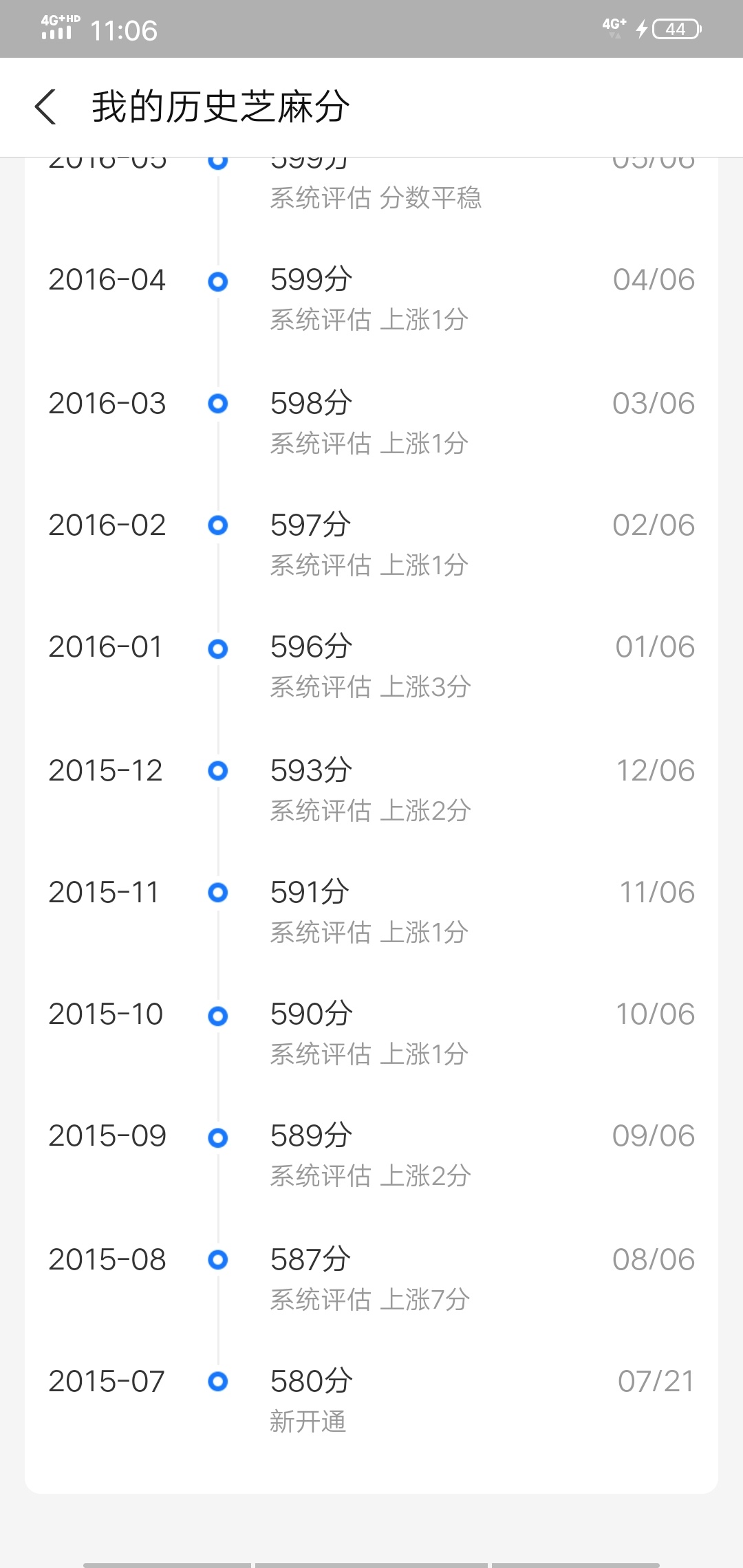Go back from the history Sesame score page
743x1568 pixels.
click(x=45, y=107)
